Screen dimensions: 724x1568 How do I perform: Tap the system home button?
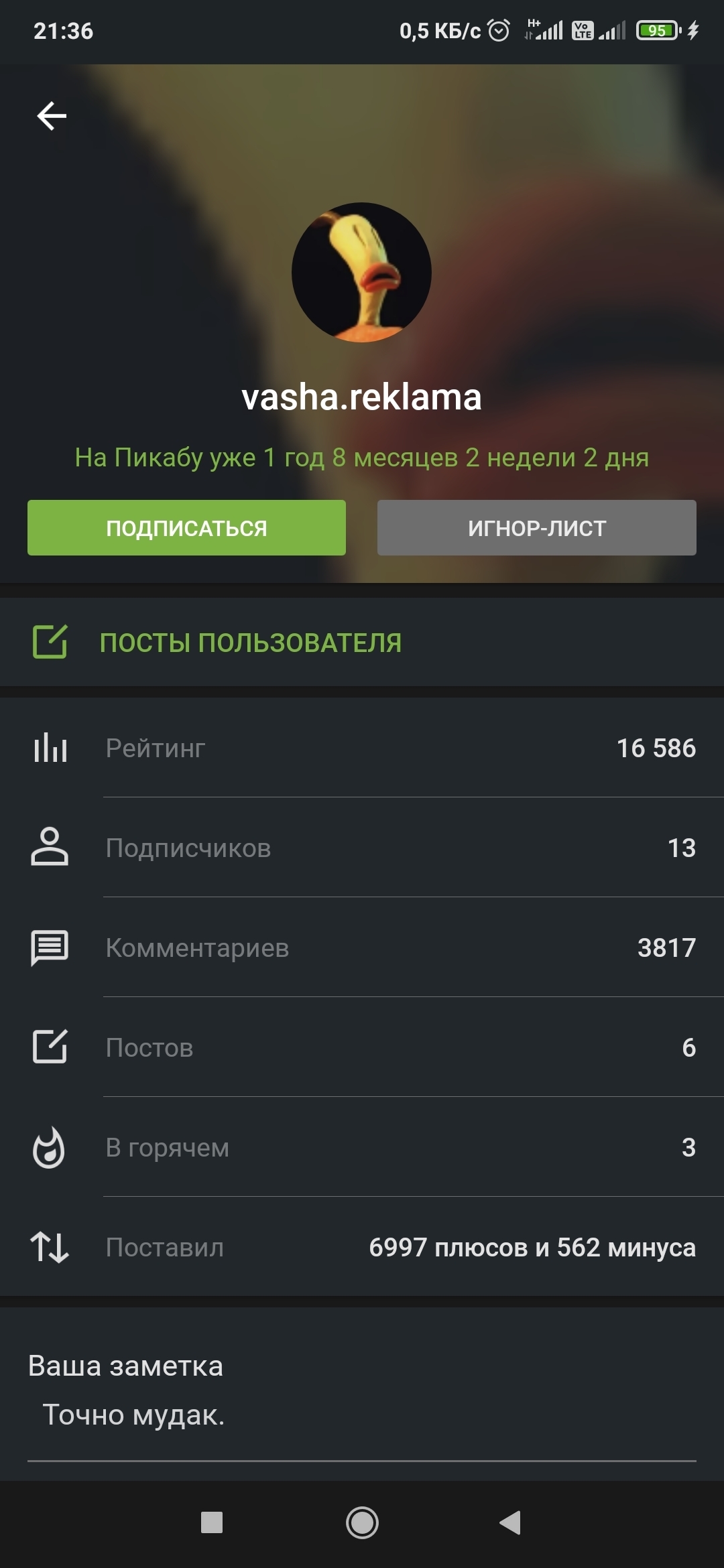362,1522
